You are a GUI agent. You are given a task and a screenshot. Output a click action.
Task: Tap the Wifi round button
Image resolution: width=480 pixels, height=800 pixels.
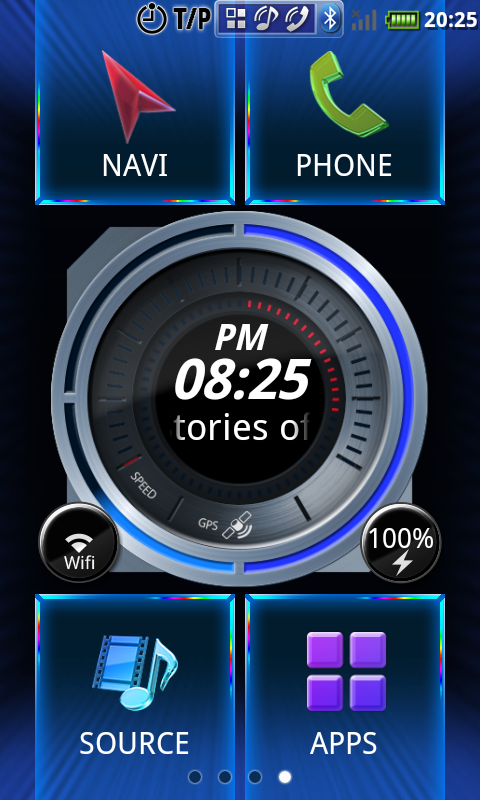pos(79,542)
